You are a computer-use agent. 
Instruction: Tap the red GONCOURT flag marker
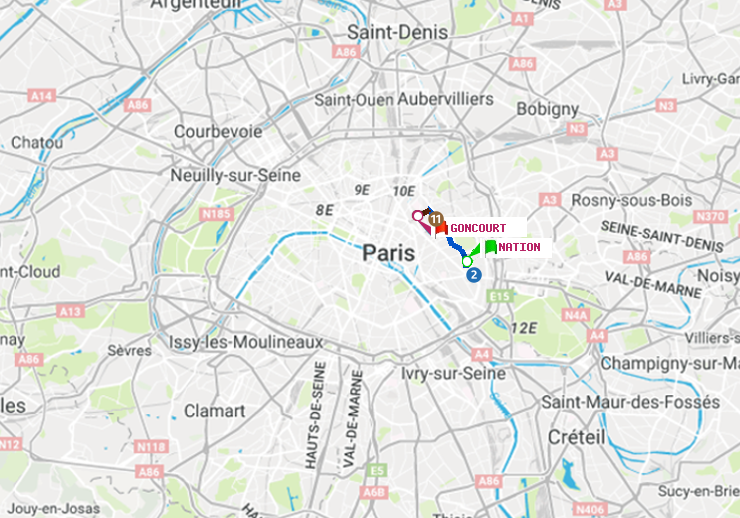441,228
